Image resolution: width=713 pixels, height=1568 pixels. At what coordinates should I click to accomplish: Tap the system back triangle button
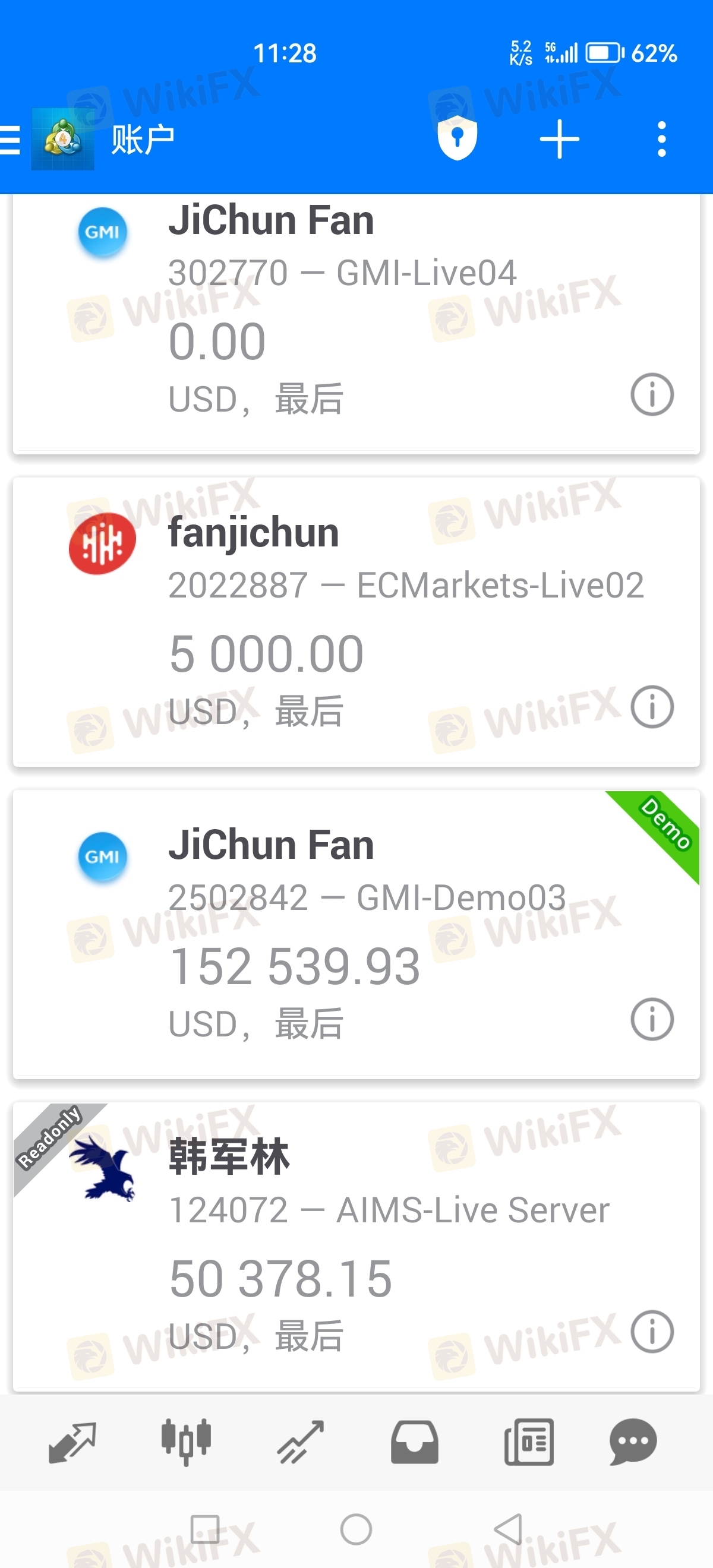tap(508, 1528)
